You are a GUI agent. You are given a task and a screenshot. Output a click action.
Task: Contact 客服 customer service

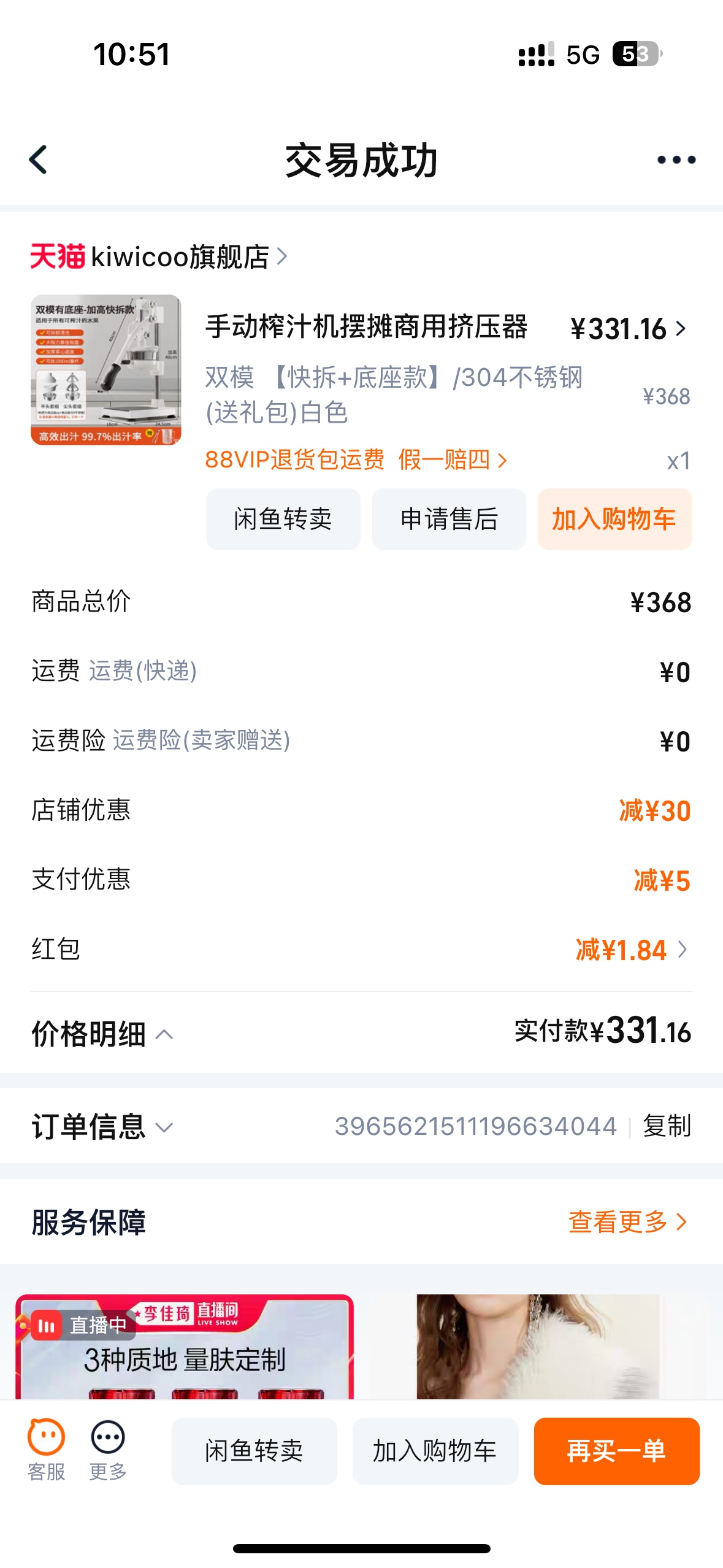pyautogui.click(x=46, y=1450)
